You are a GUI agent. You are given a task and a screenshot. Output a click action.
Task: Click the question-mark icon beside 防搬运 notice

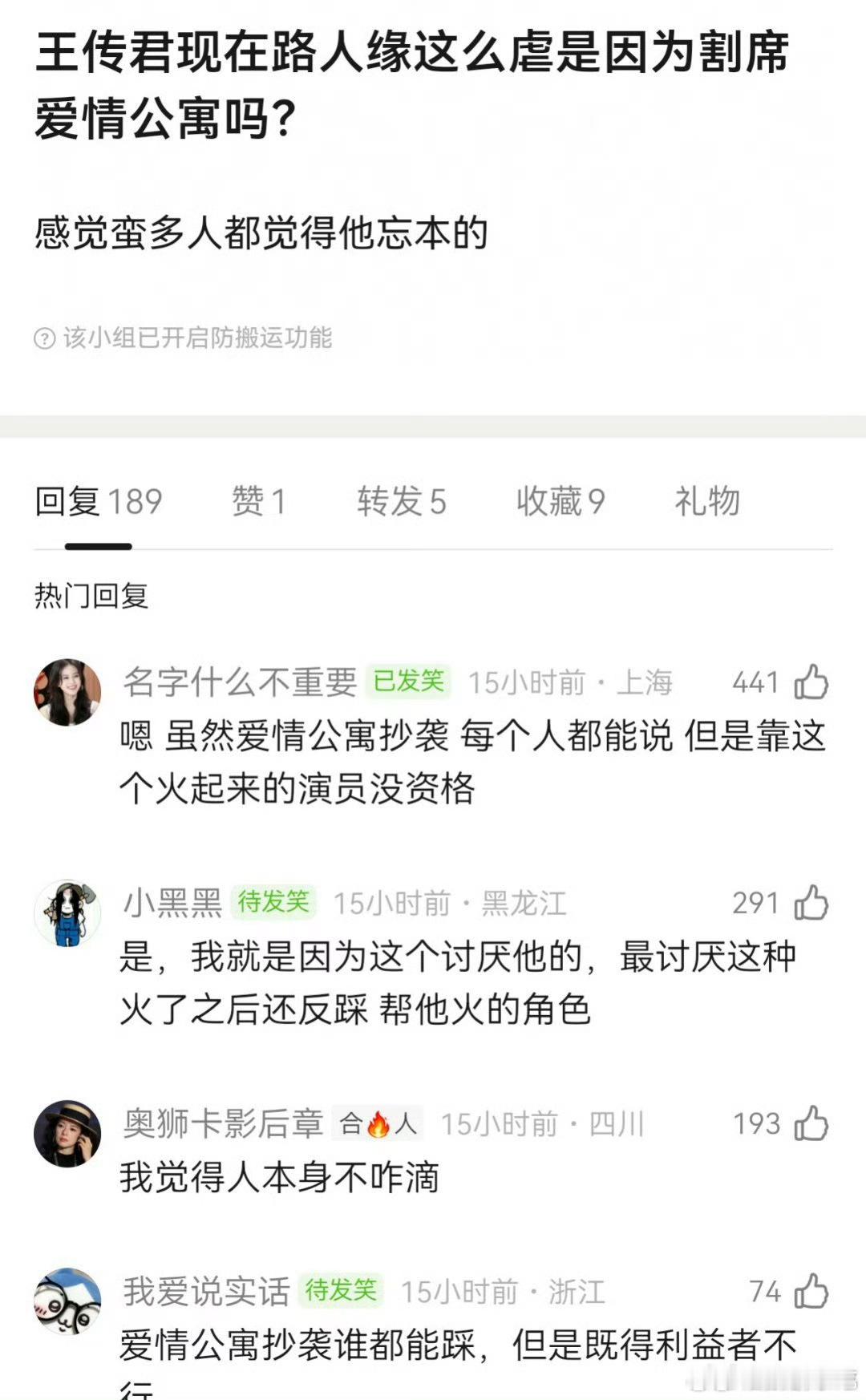coord(46,338)
